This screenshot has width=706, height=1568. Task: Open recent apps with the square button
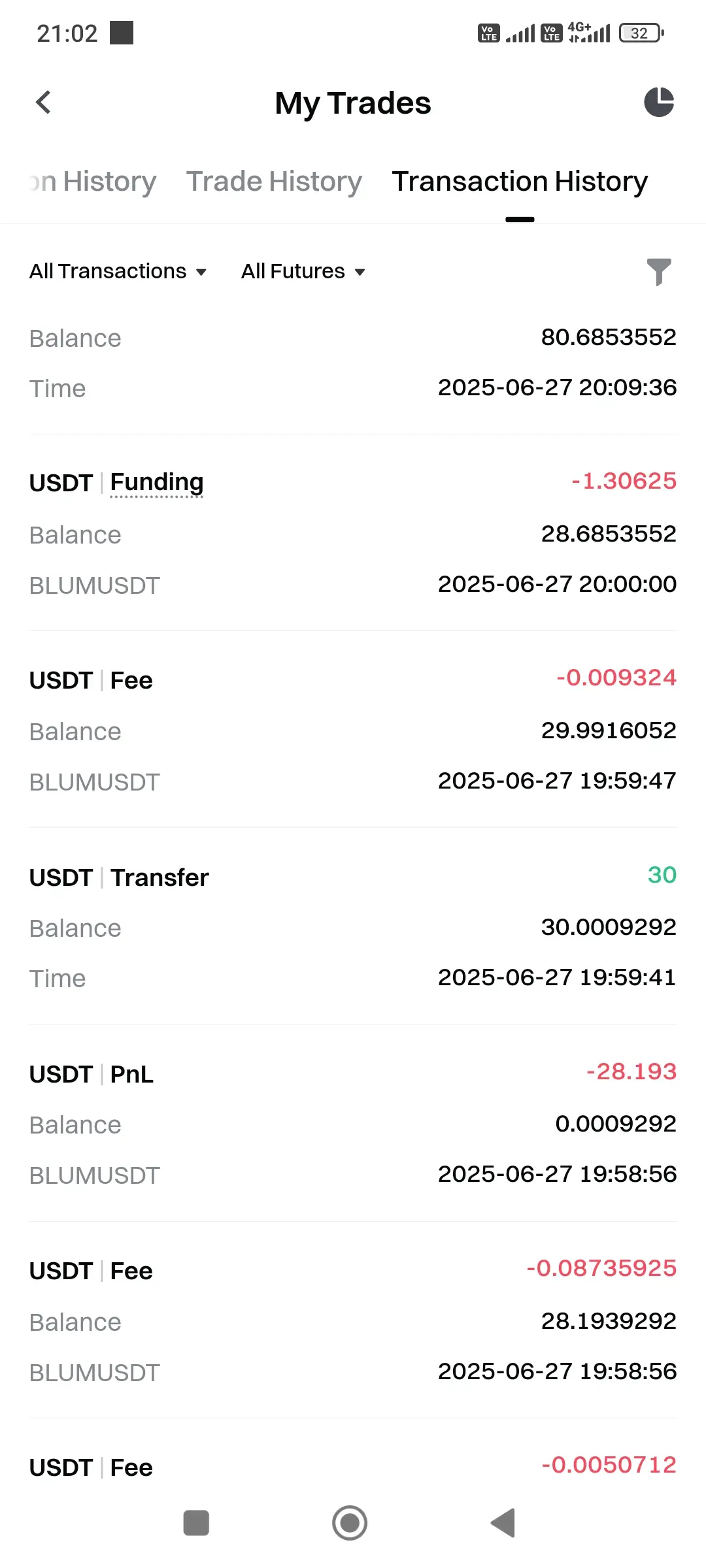[196, 1523]
